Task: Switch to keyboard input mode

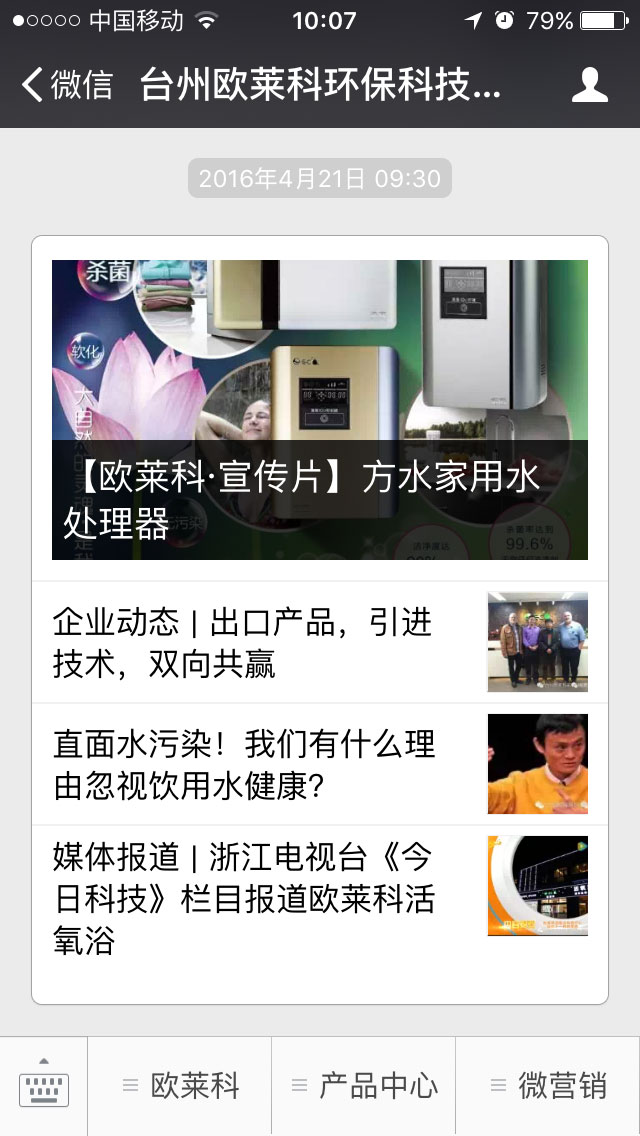Action: pos(44,1085)
